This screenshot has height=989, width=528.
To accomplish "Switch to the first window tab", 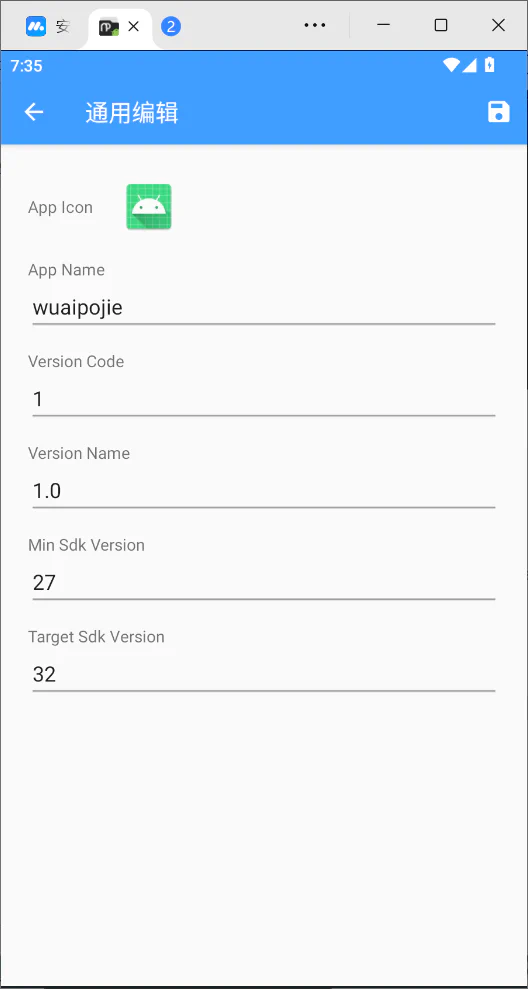I will (47, 26).
